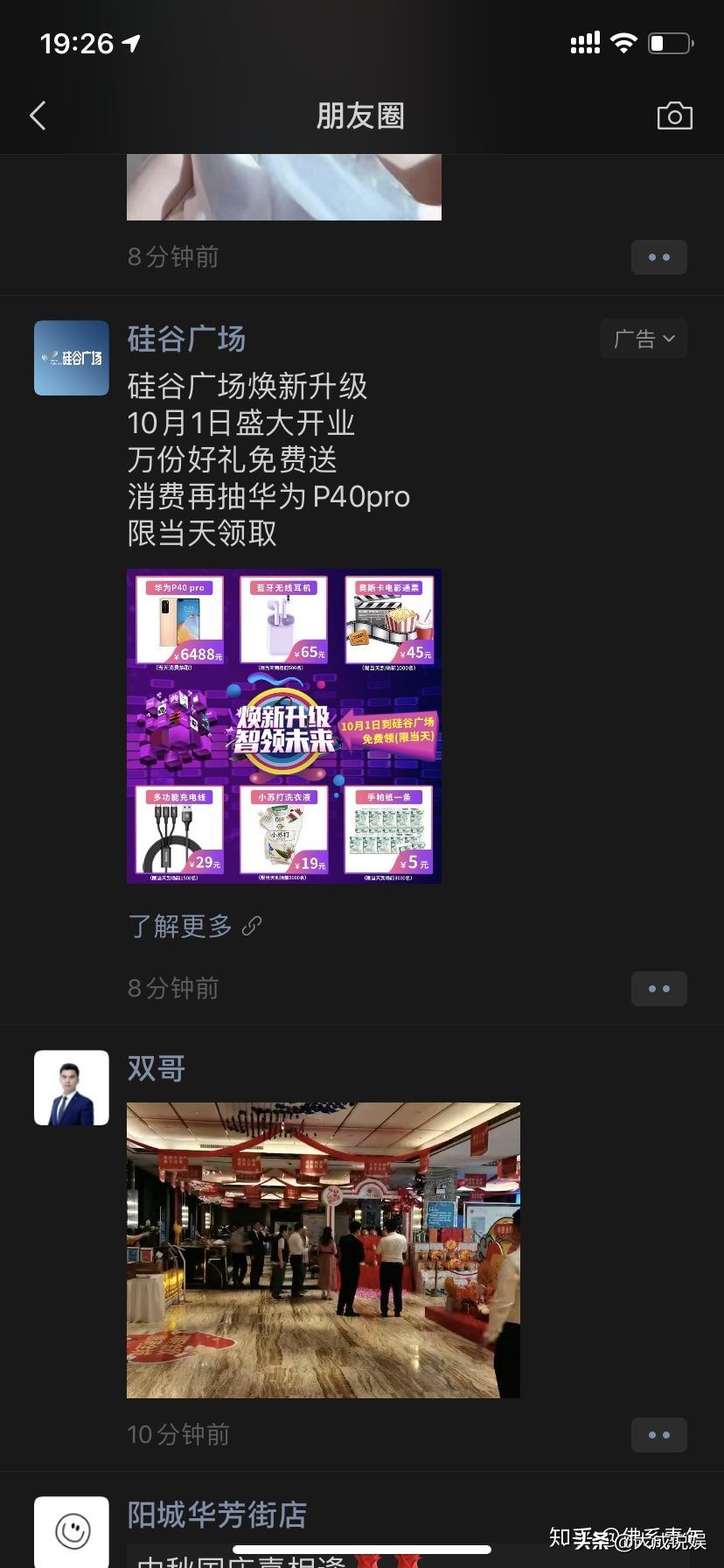Tap 硅谷广场's profile avatar
The height and width of the screenshot is (1568, 724).
click(x=71, y=358)
